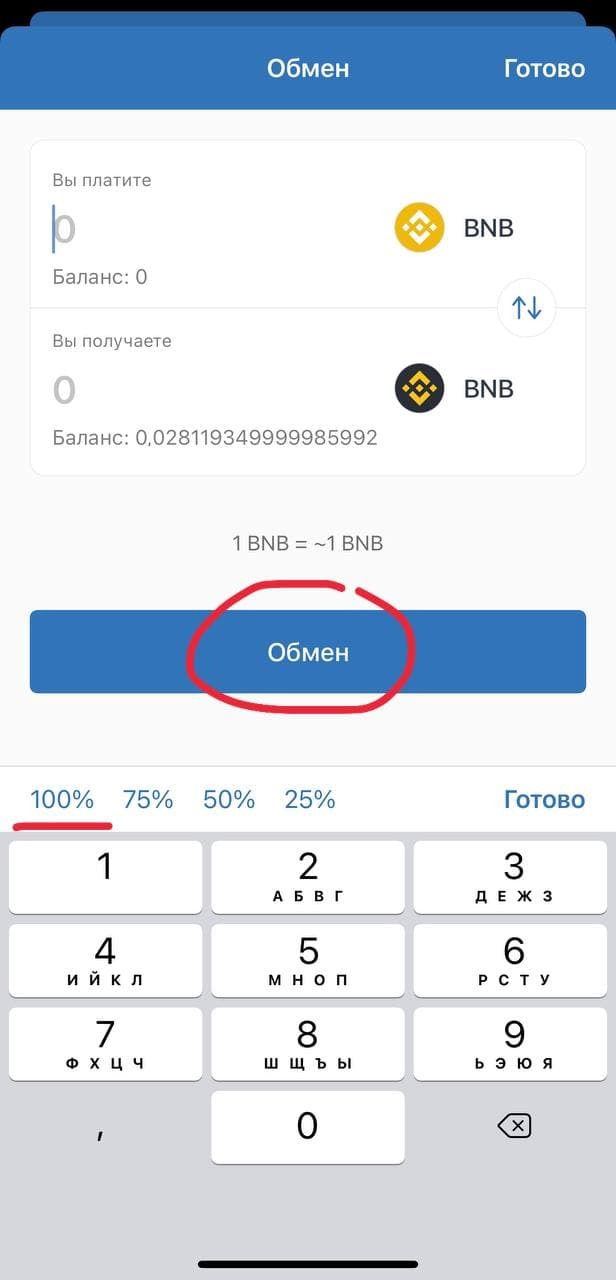Focus the Вы платите amount field
Viewport: 616px width, 1280px height.
point(200,228)
